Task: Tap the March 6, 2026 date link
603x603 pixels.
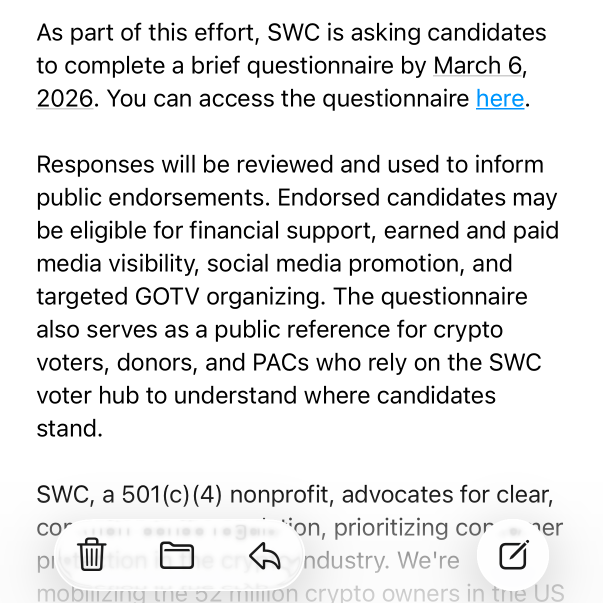Action: point(479,66)
